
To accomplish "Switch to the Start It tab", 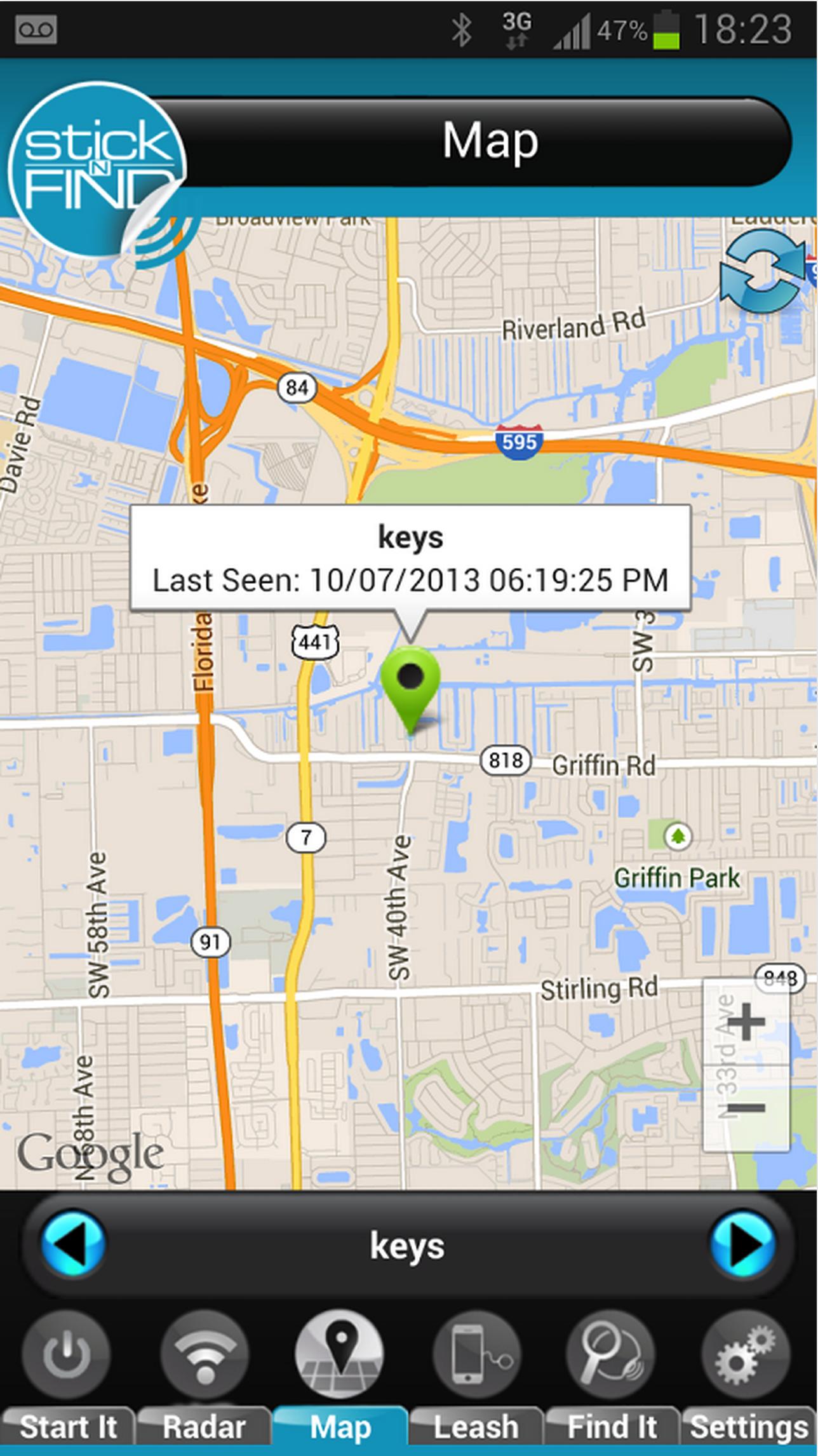I will 67,1372.
